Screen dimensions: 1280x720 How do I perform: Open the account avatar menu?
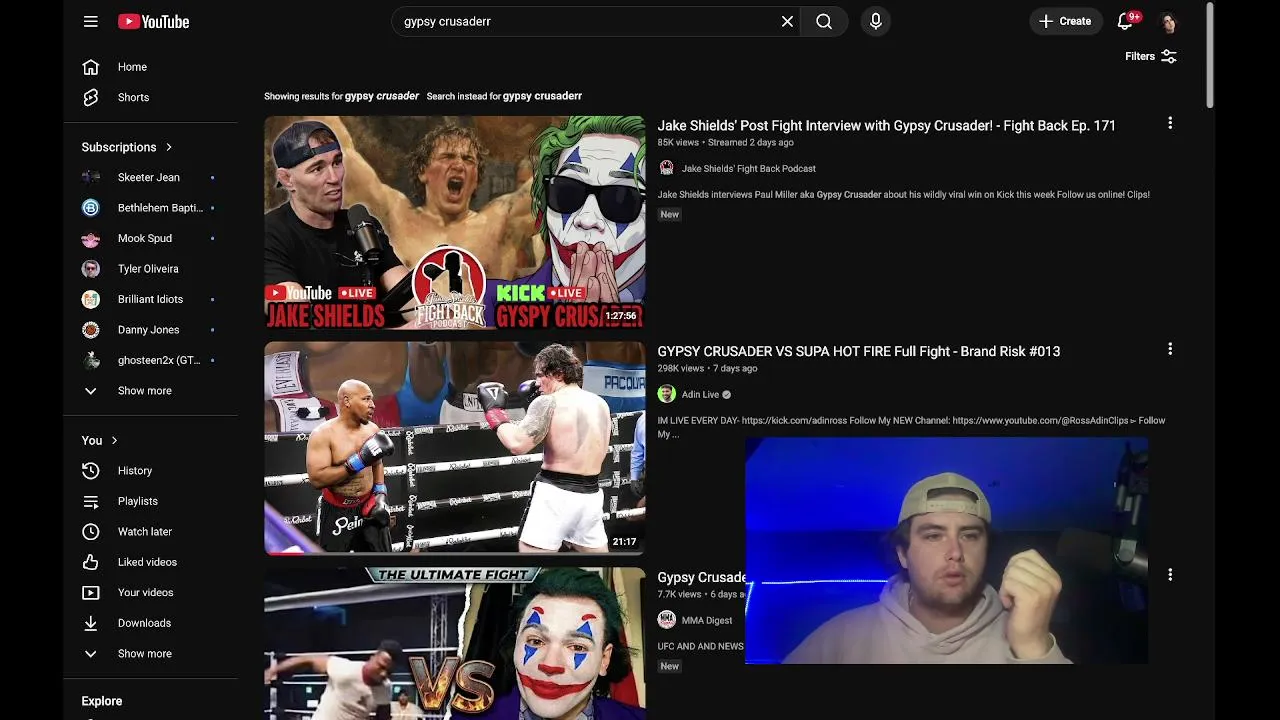pos(1168,22)
